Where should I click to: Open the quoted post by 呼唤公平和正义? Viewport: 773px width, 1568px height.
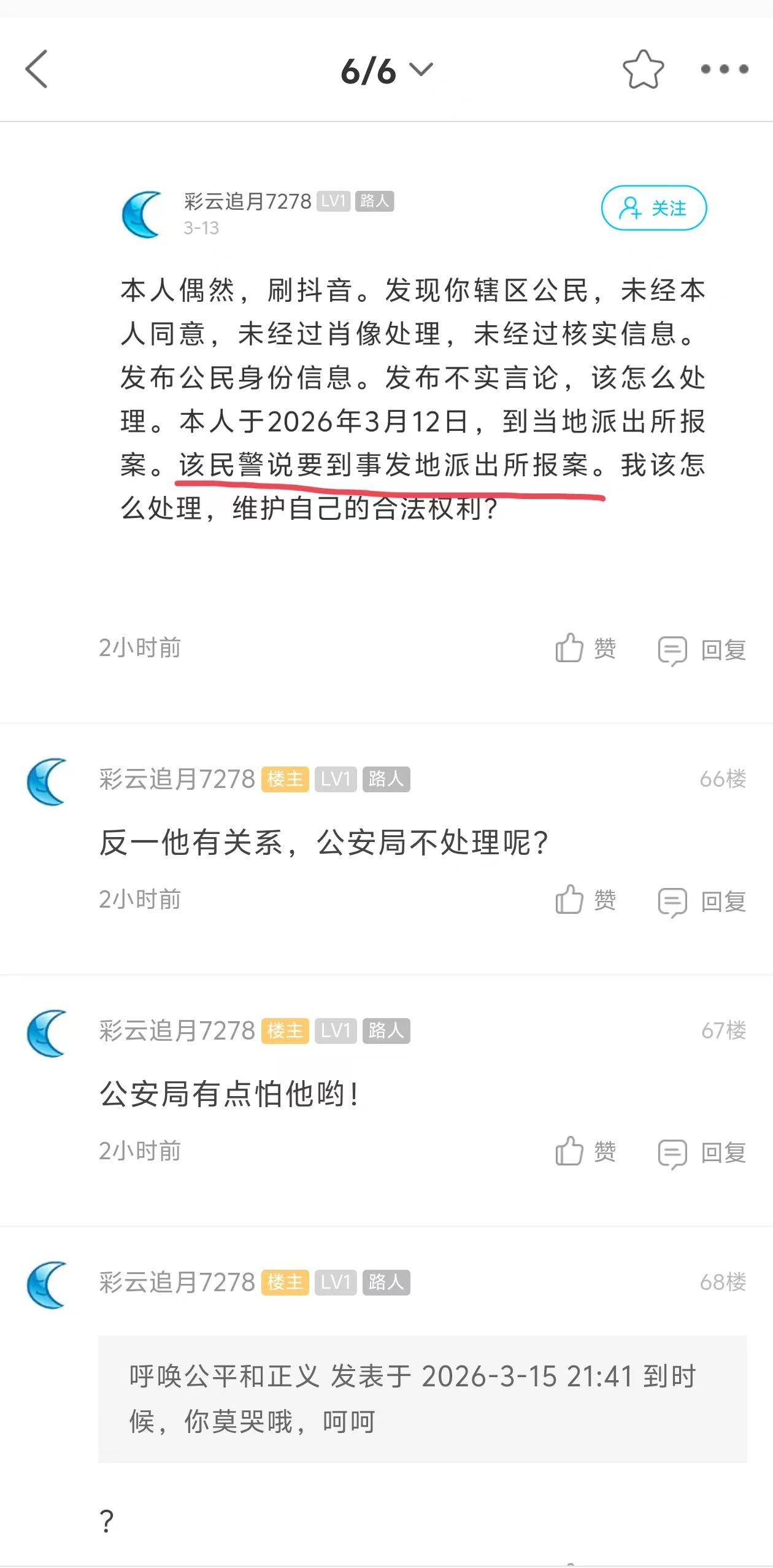click(422, 1399)
